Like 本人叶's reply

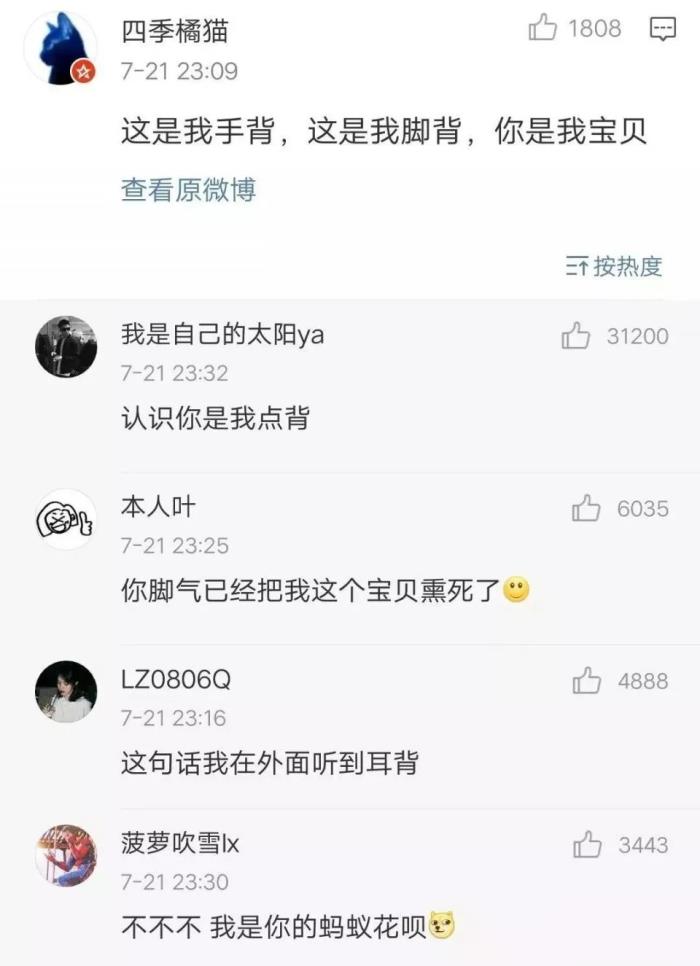[x=586, y=509]
